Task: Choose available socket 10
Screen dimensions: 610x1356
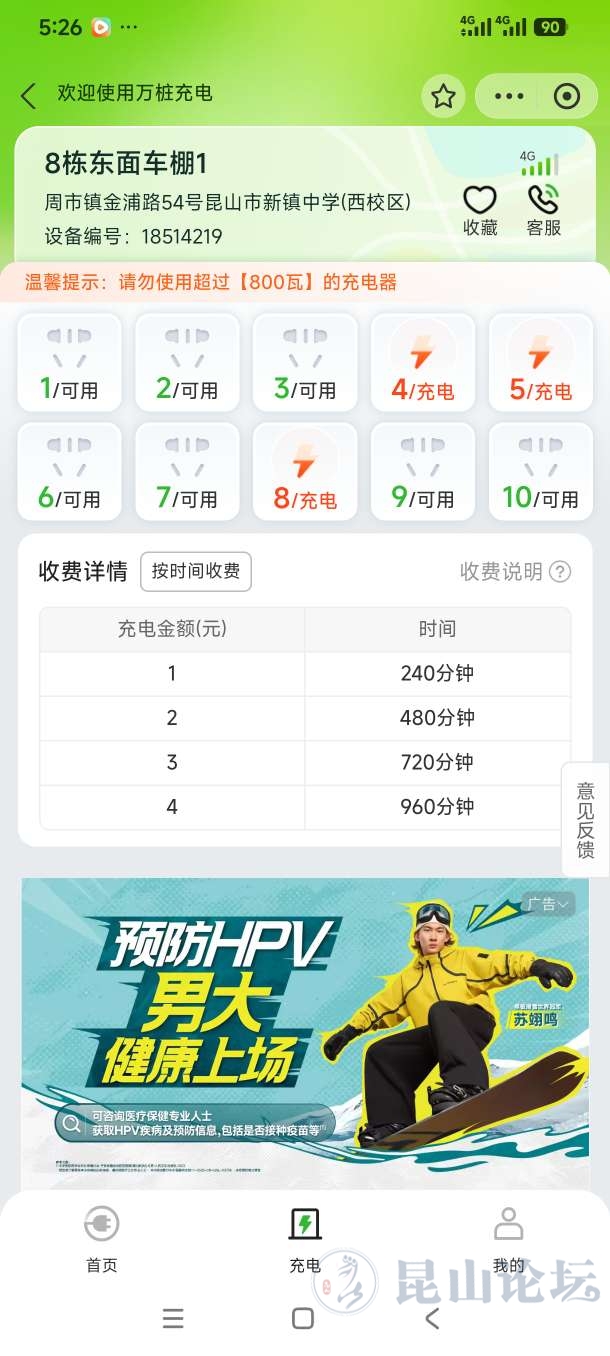Action: coord(540,471)
